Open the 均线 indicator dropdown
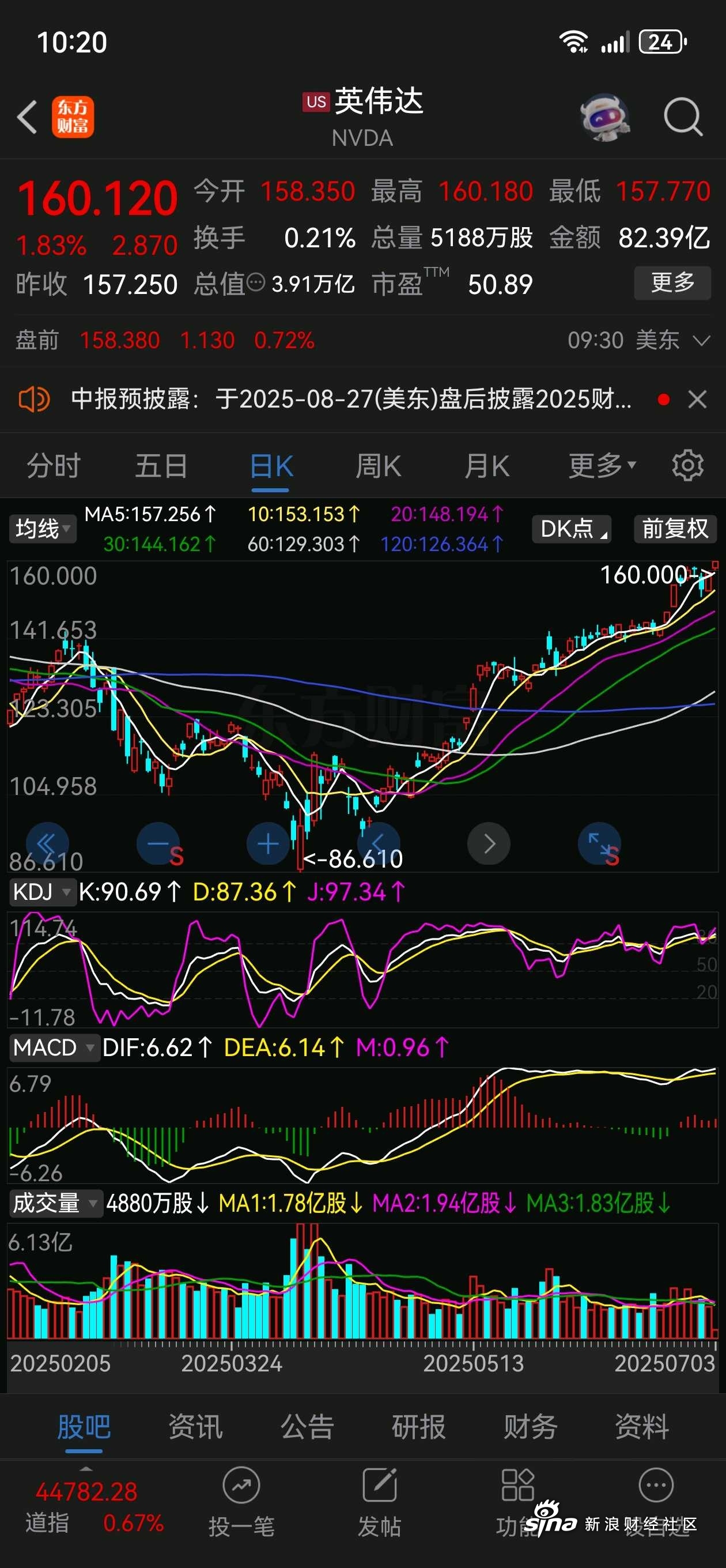The width and height of the screenshot is (726, 1568). click(x=42, y=529)
